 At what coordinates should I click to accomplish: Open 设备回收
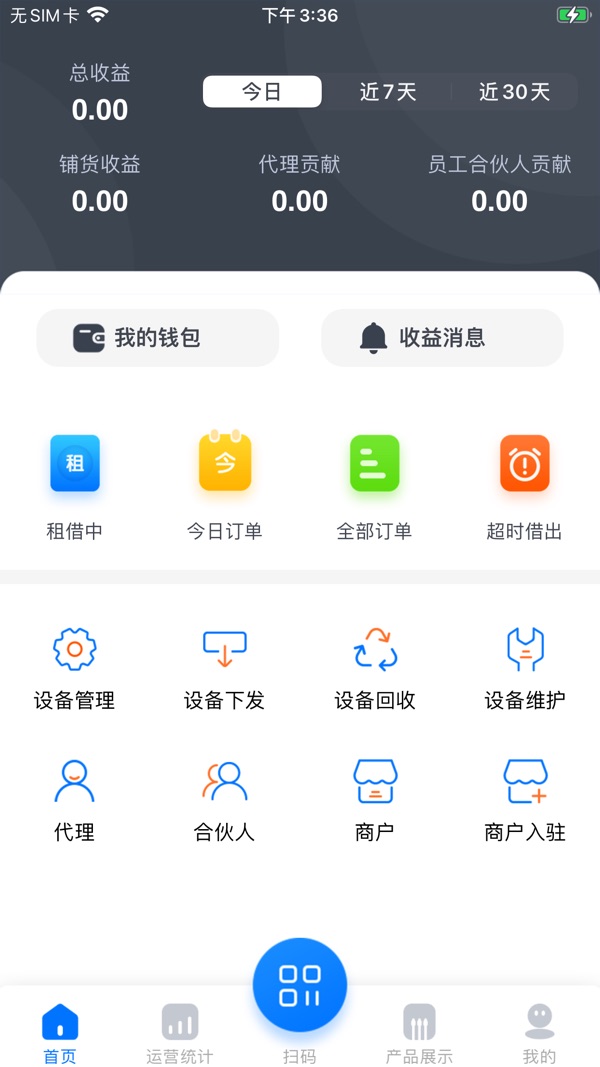[375, 669]
